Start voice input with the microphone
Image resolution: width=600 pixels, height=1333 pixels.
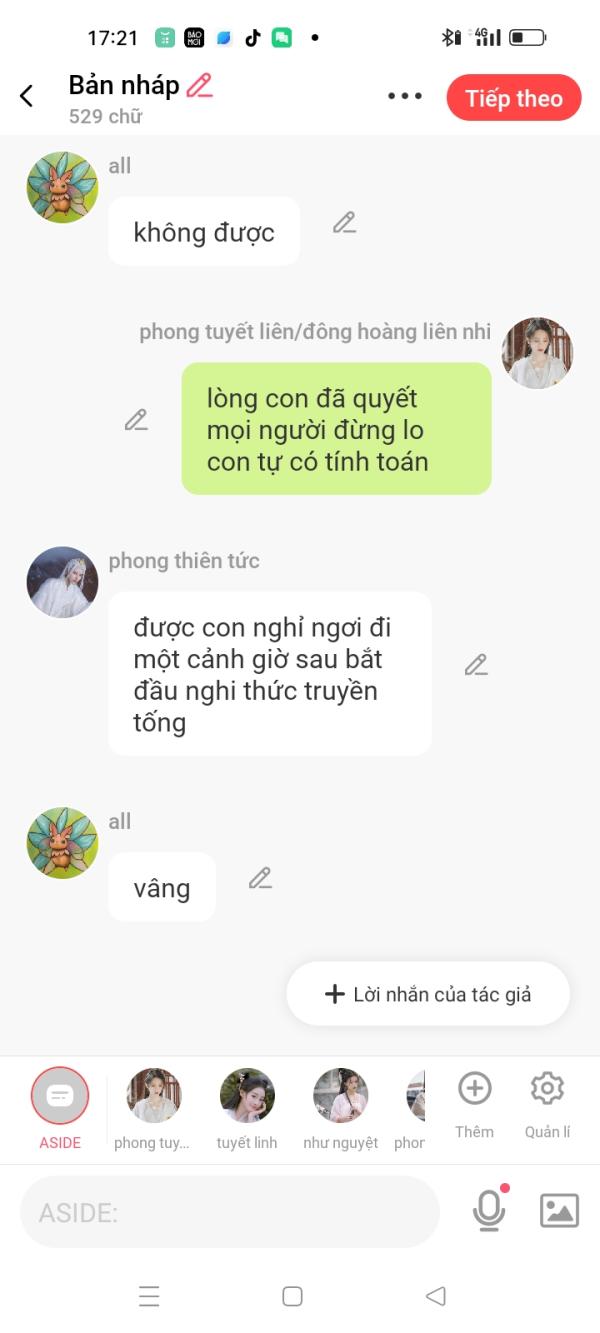(x=489, y=1210)
